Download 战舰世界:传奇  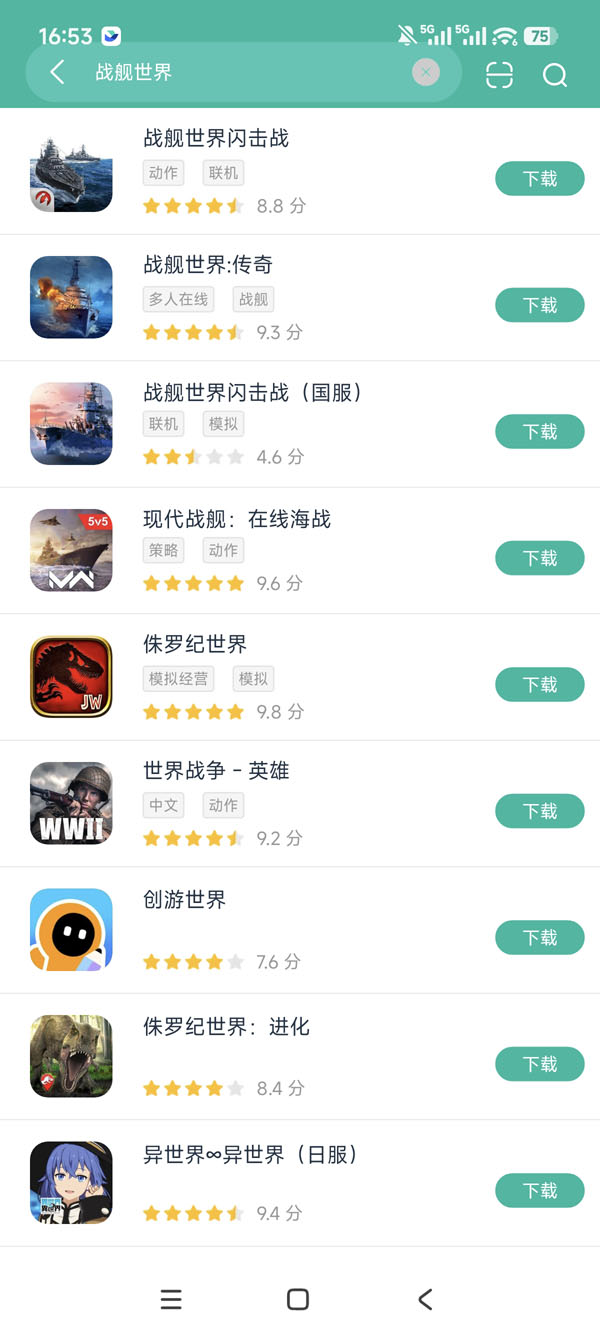pos(539,305)
